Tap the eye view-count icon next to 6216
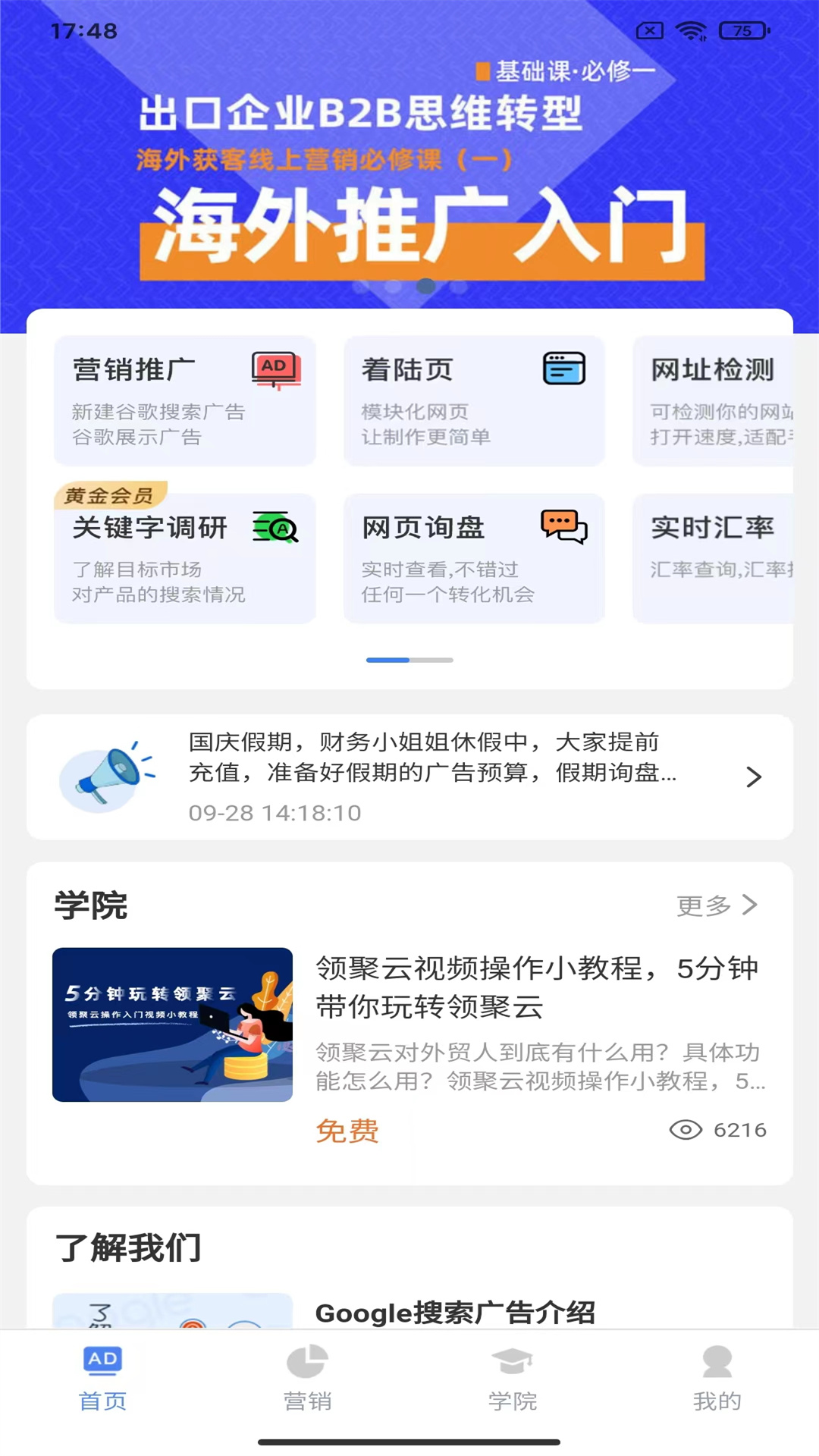Viewport: 819px width, 1456px height. coord(686,1129)
